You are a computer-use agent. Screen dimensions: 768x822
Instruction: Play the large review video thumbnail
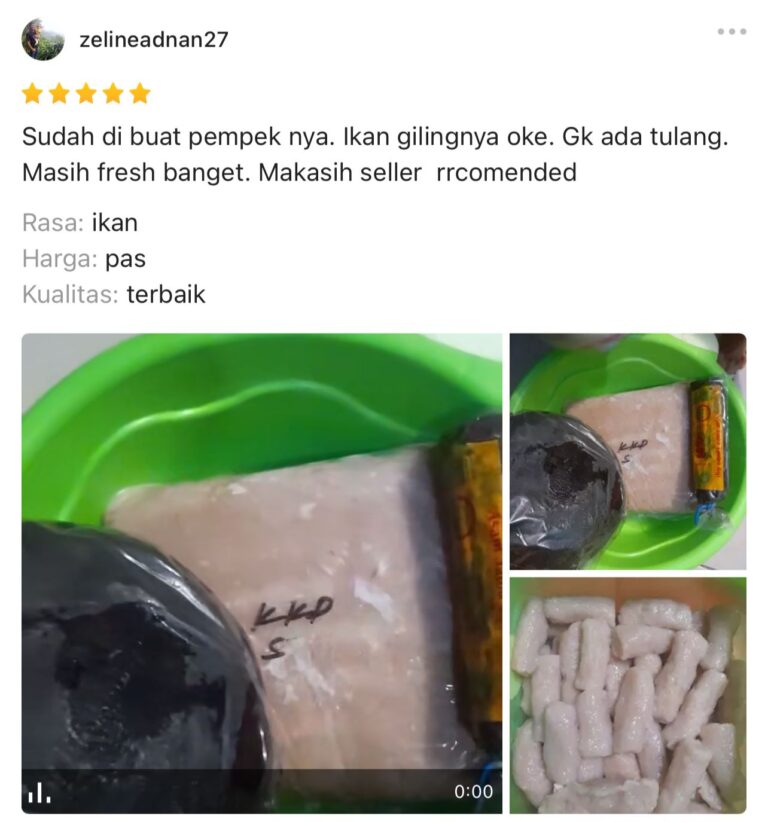[x=262, y=572]
